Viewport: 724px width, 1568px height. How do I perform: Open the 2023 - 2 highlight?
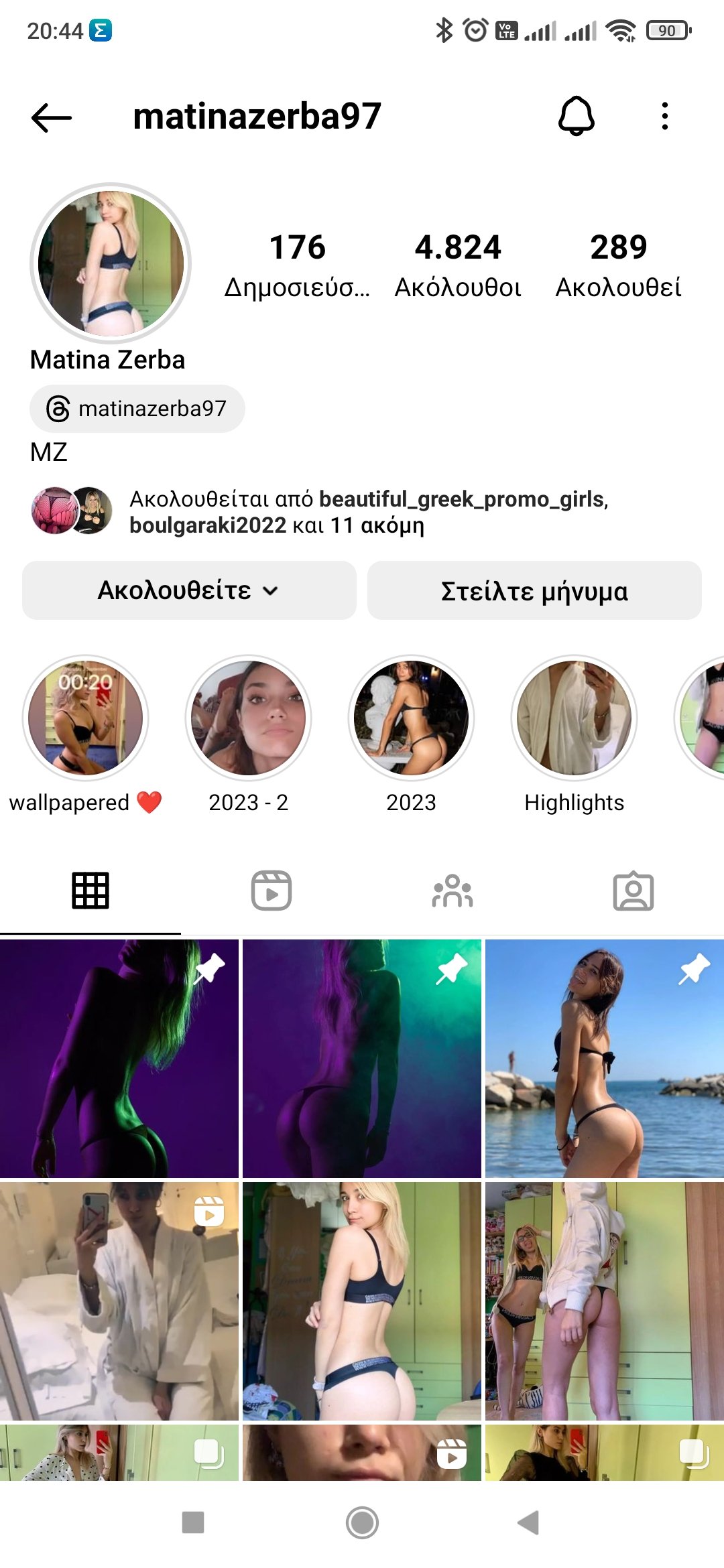click(x=248, y=718)
